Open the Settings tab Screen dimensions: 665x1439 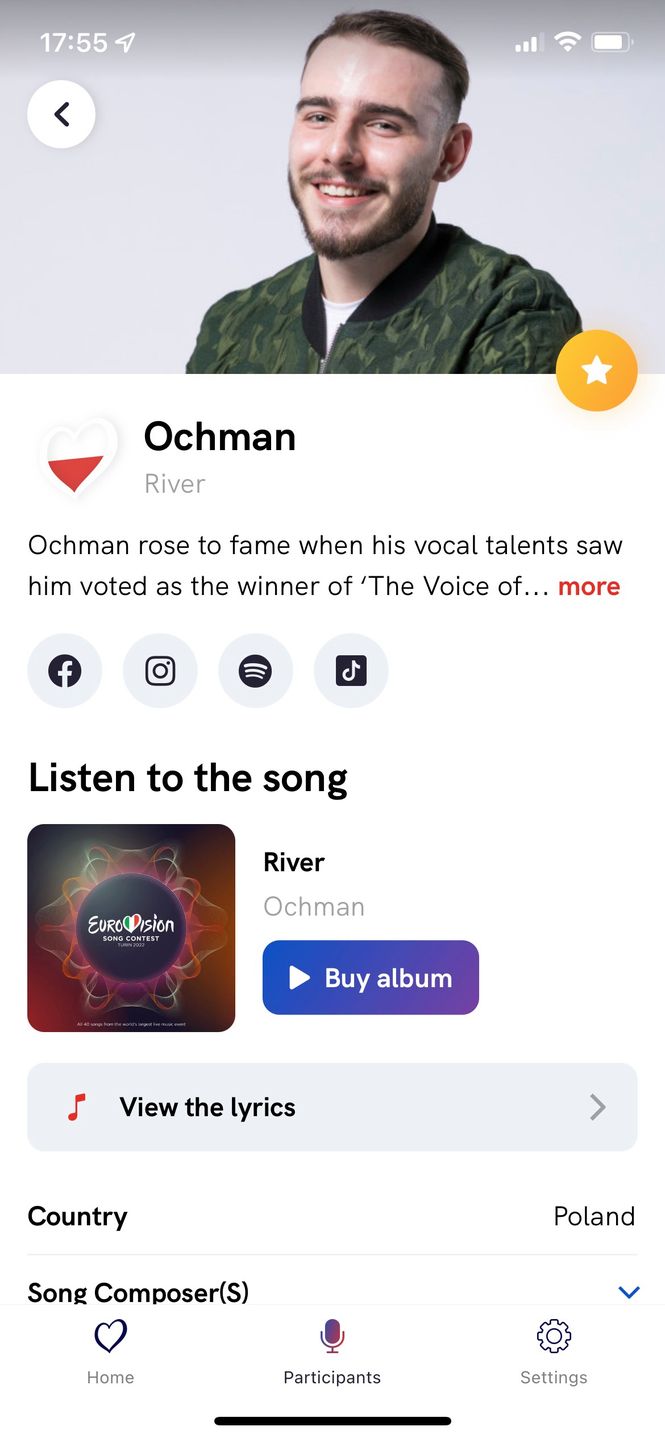[x=553, y=1352]
